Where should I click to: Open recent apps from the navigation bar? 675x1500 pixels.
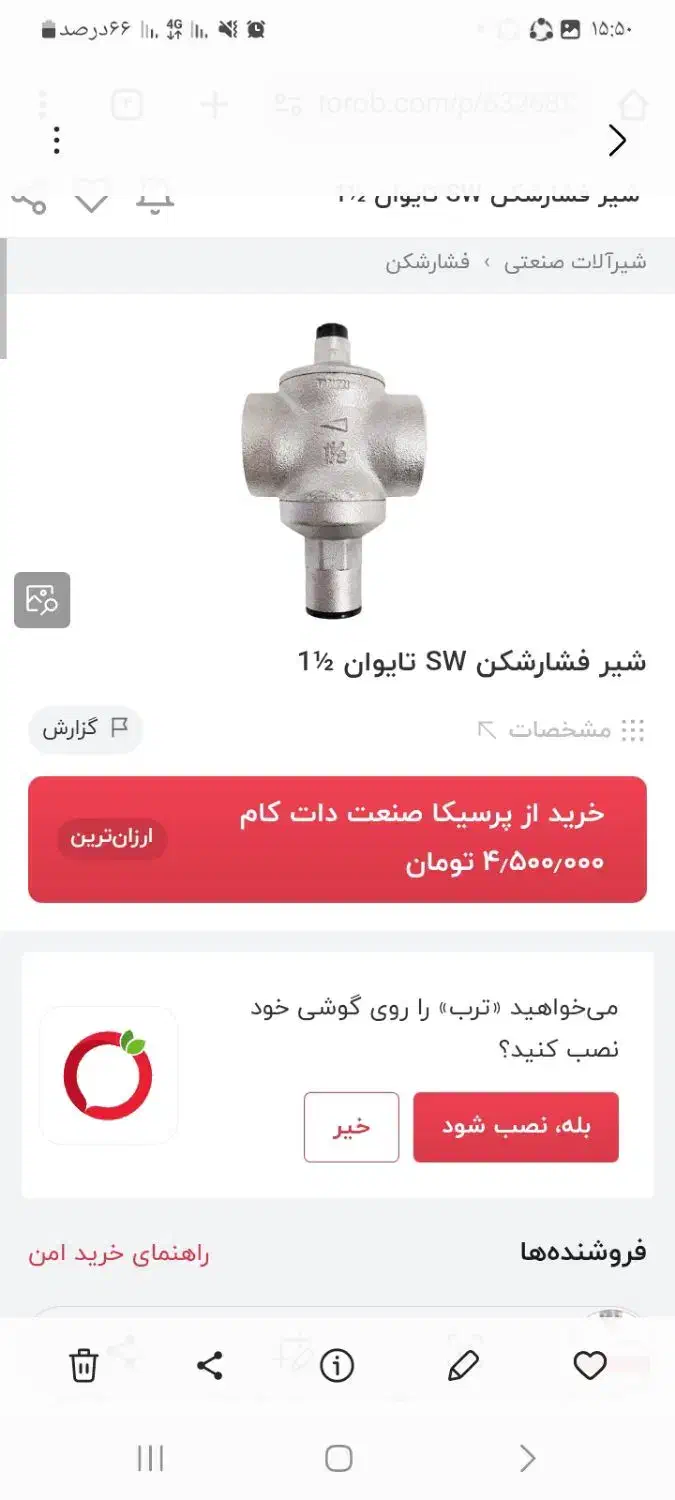(150, 1459)
